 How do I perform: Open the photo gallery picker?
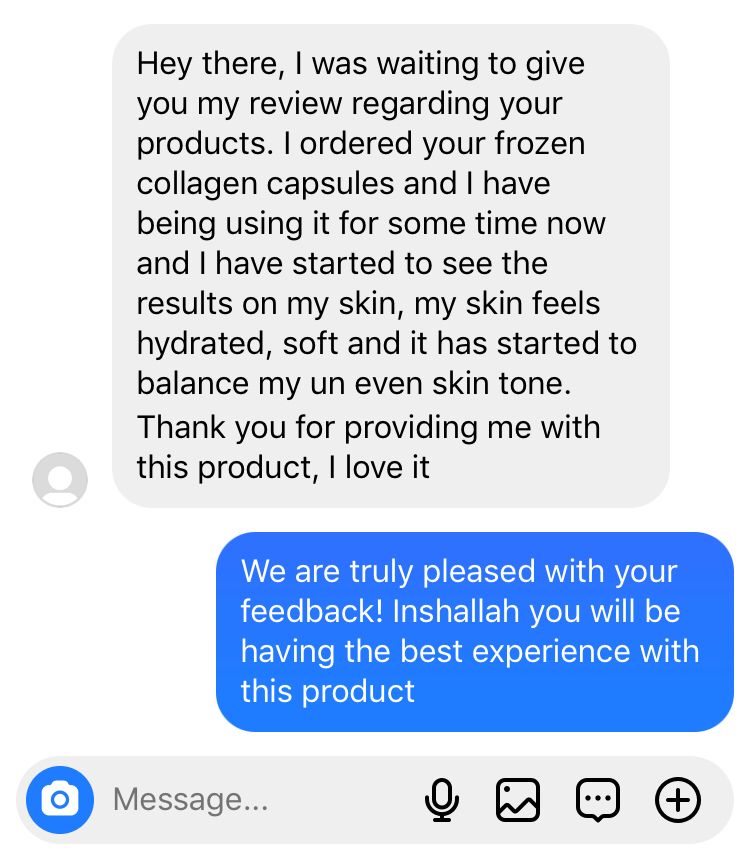click(518, 800)
